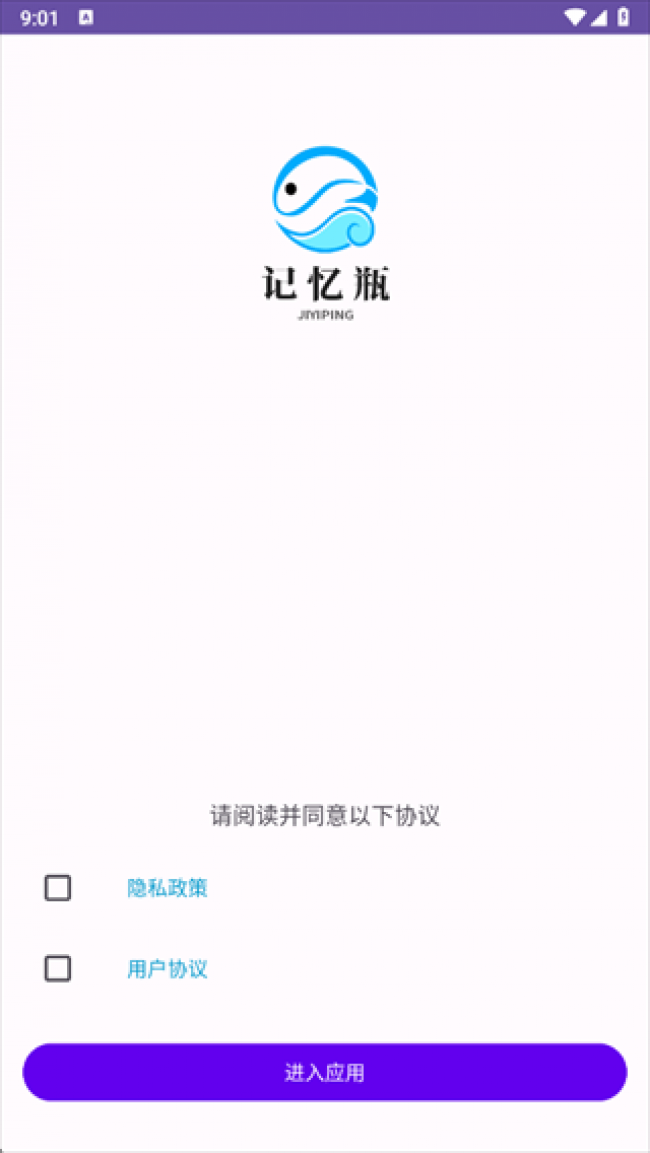Check the 用户协议 checkbox
Image resolution: width=650 pixels, height=1153 pixels.
(x=58, y=968)
